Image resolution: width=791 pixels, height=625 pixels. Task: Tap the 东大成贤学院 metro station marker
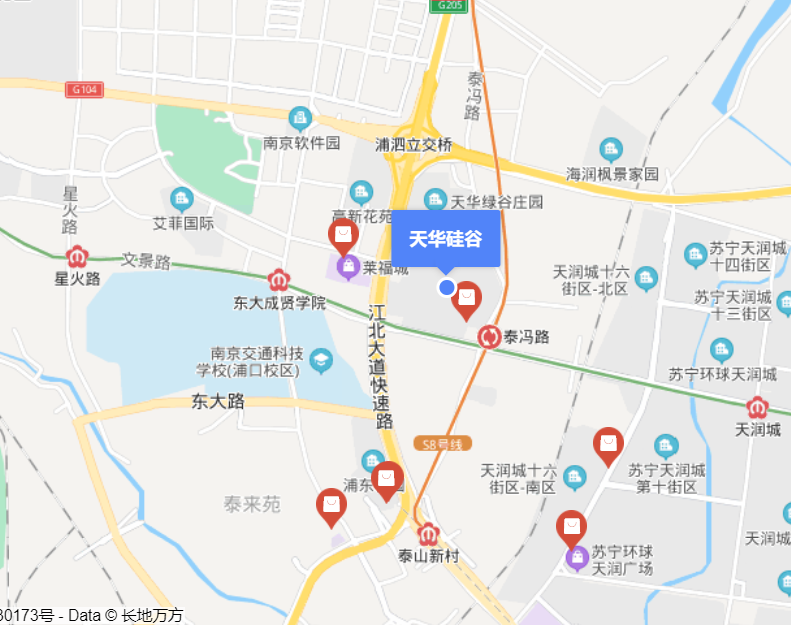point(278,280)
